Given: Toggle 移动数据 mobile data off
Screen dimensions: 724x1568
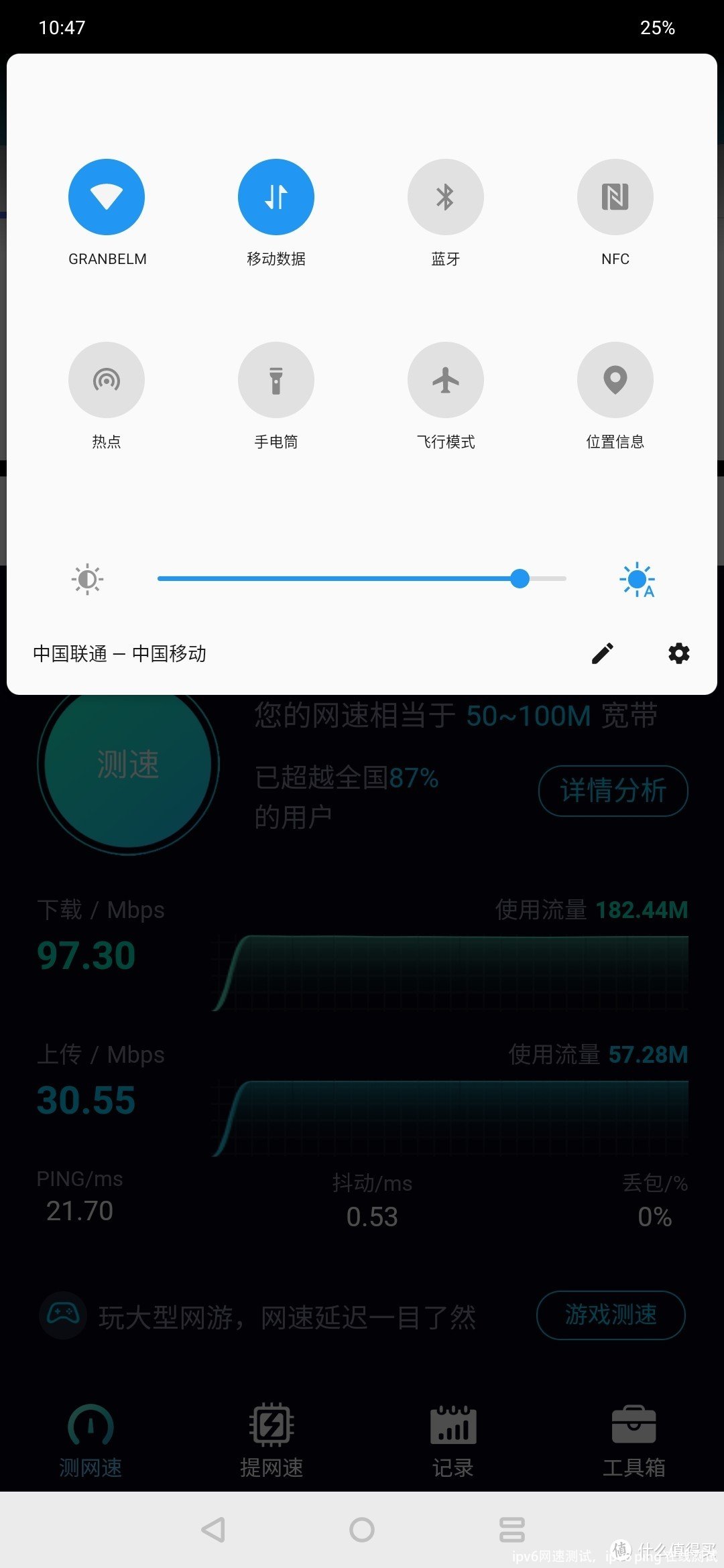Looking at the screenshot, I should coord(276,196).
